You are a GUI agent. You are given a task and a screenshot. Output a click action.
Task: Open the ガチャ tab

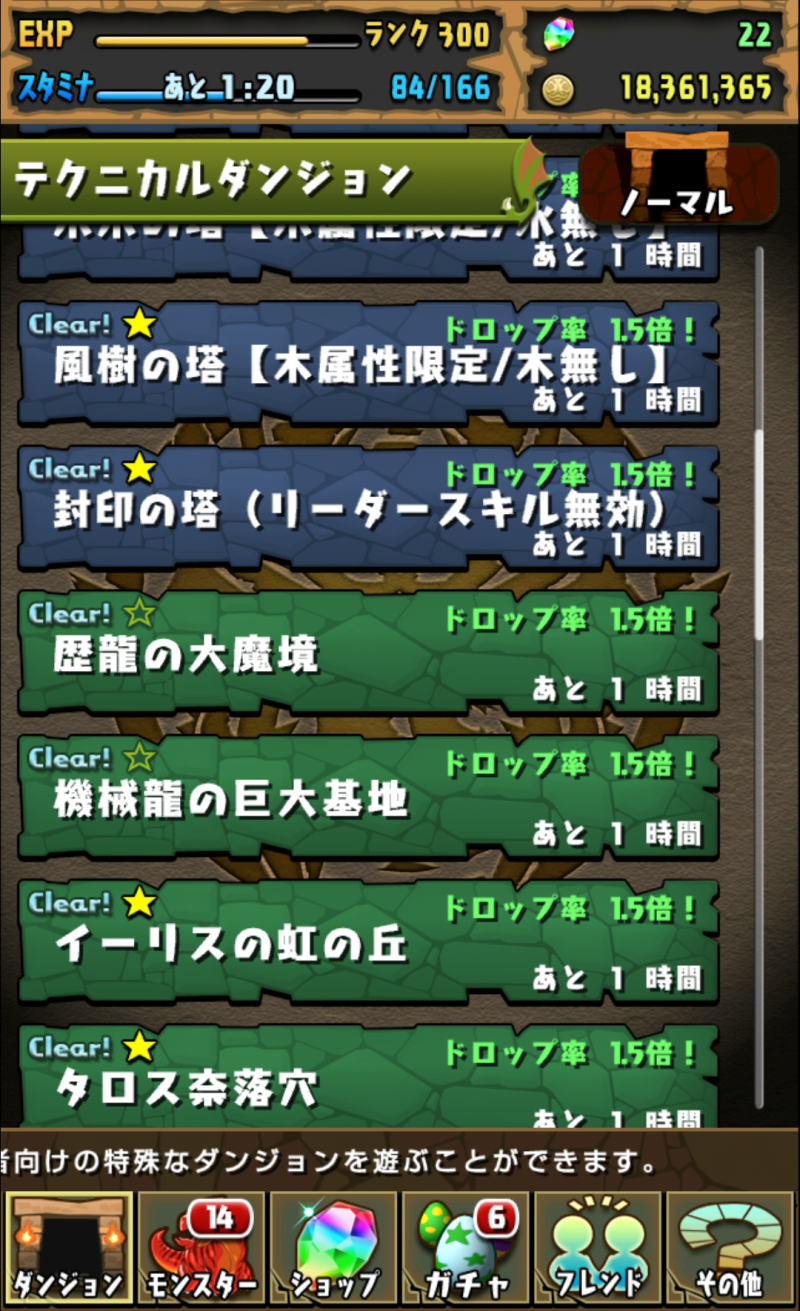(466, 1247)
